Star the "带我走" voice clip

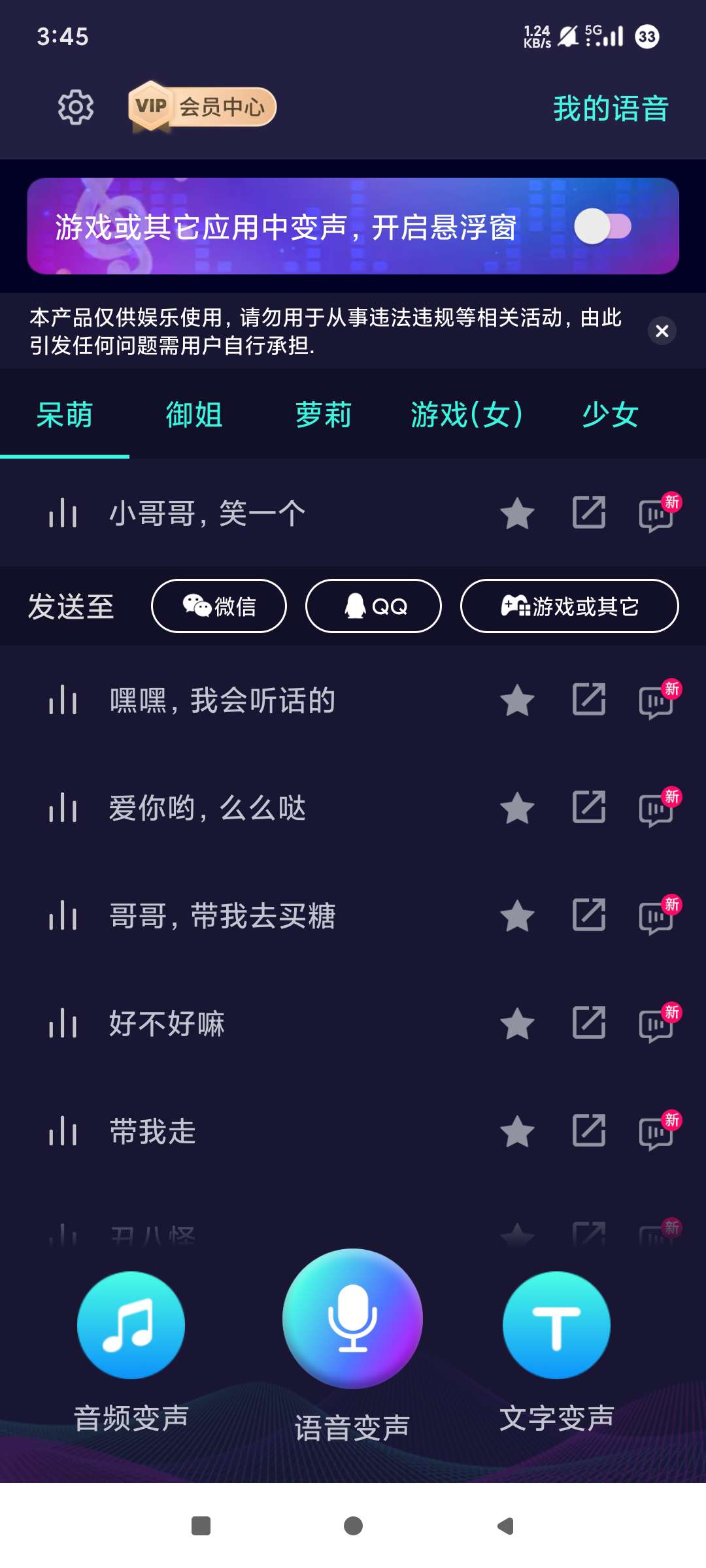pos(516,1132)
